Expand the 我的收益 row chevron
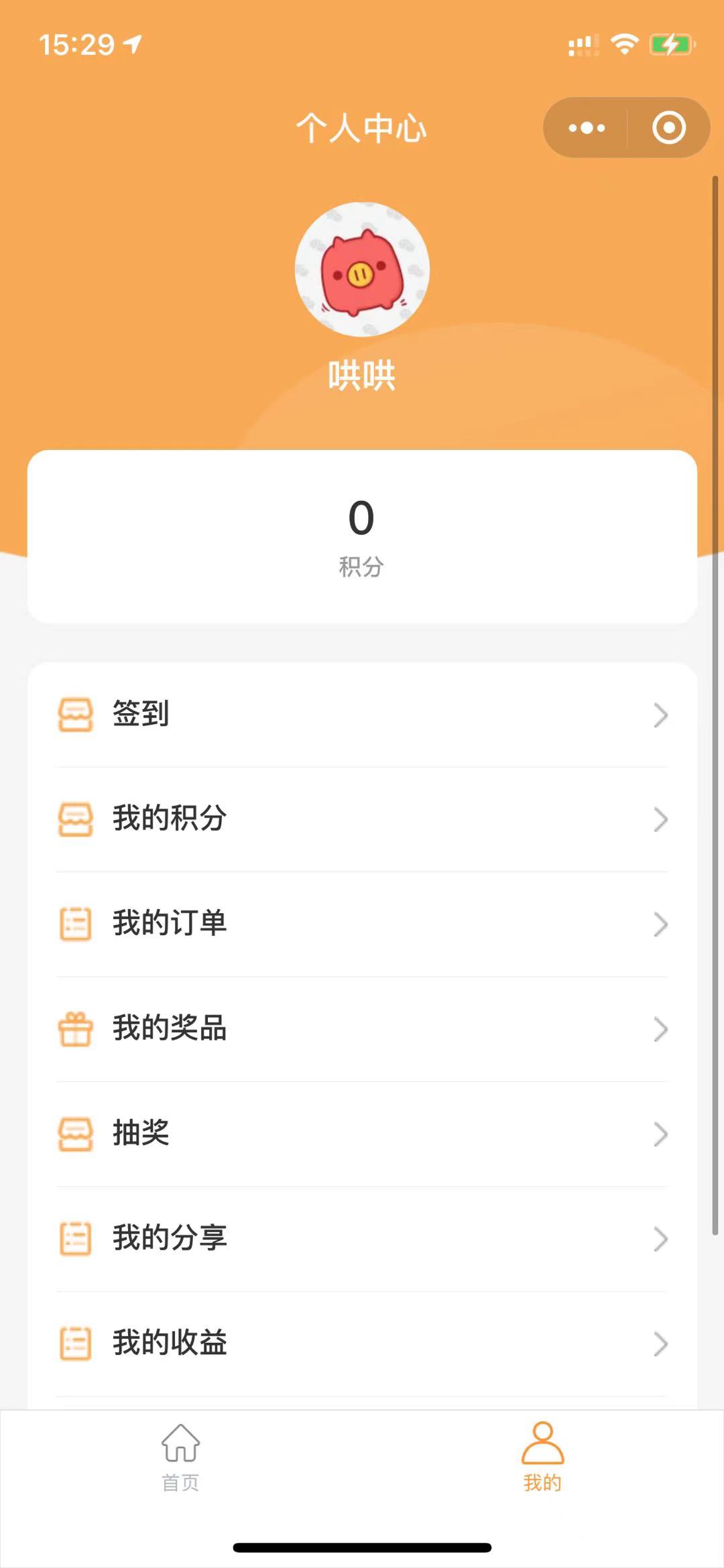Viewport: 724px width, 1568px height. pyautogui.click(x=659, y=1342)
